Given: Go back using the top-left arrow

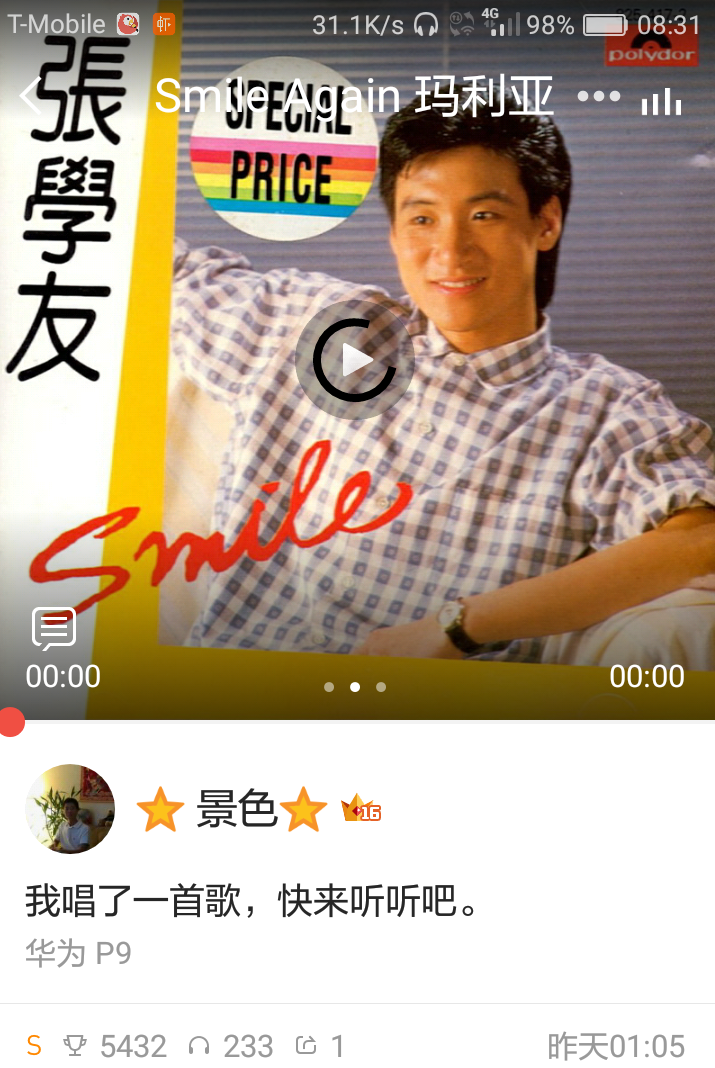Looking at the screenshot, I should coord(30,97).
